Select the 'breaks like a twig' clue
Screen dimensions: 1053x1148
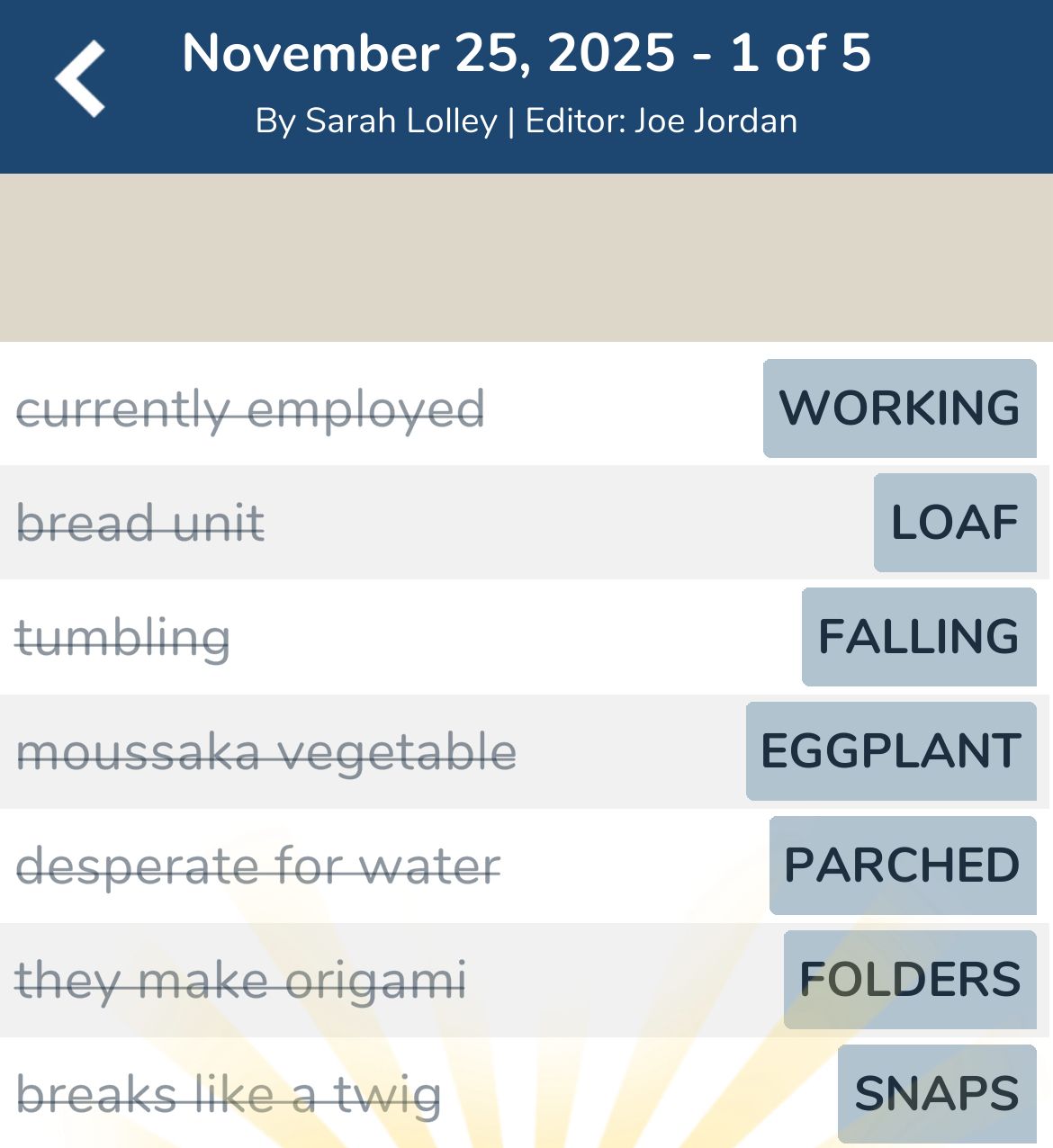pos(229,1093)
